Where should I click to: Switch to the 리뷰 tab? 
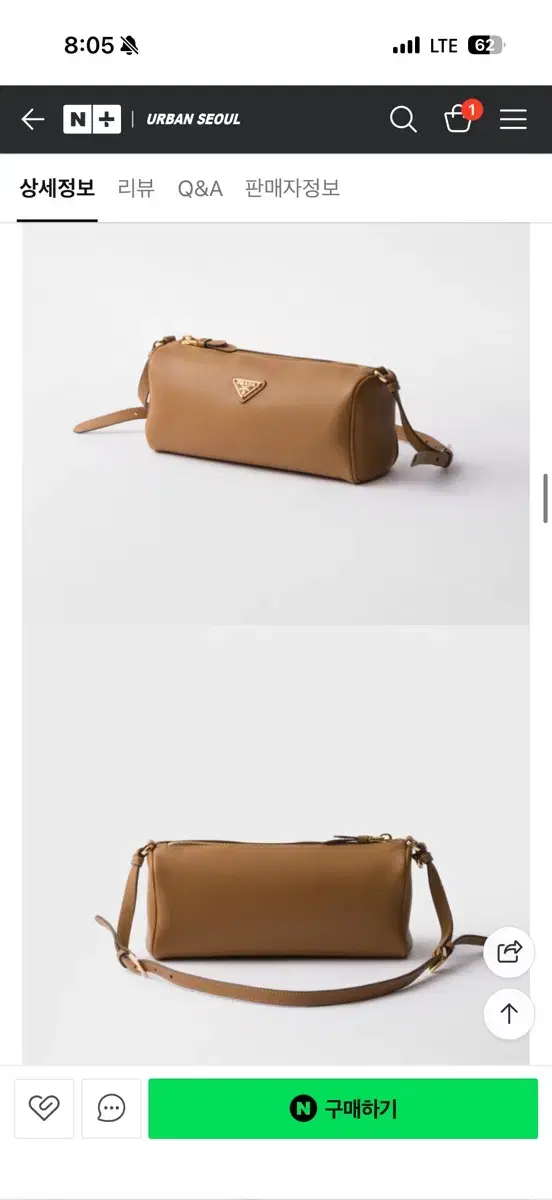(136, 188)
